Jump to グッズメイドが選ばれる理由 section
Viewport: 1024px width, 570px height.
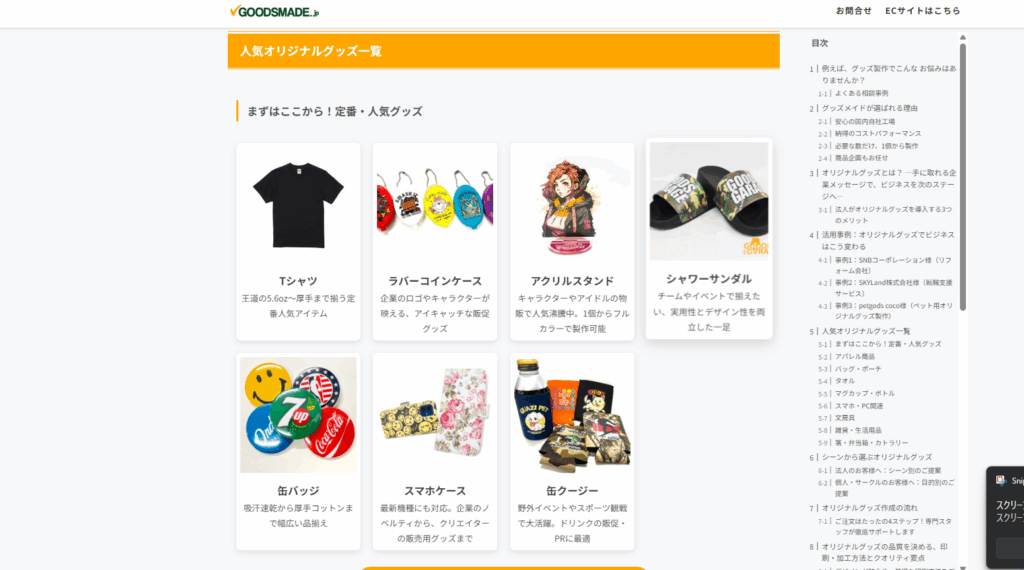pos(869,108)
